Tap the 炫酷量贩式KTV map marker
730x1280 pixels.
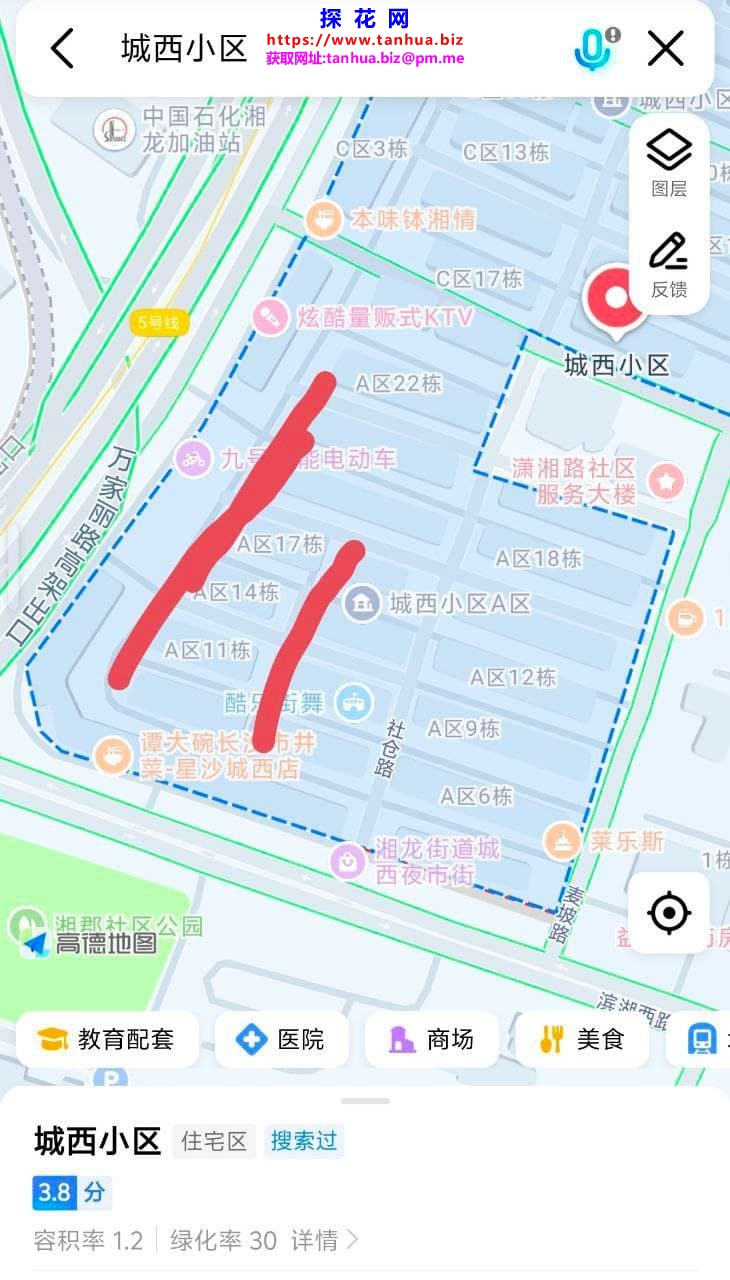[x=269, y=318]
